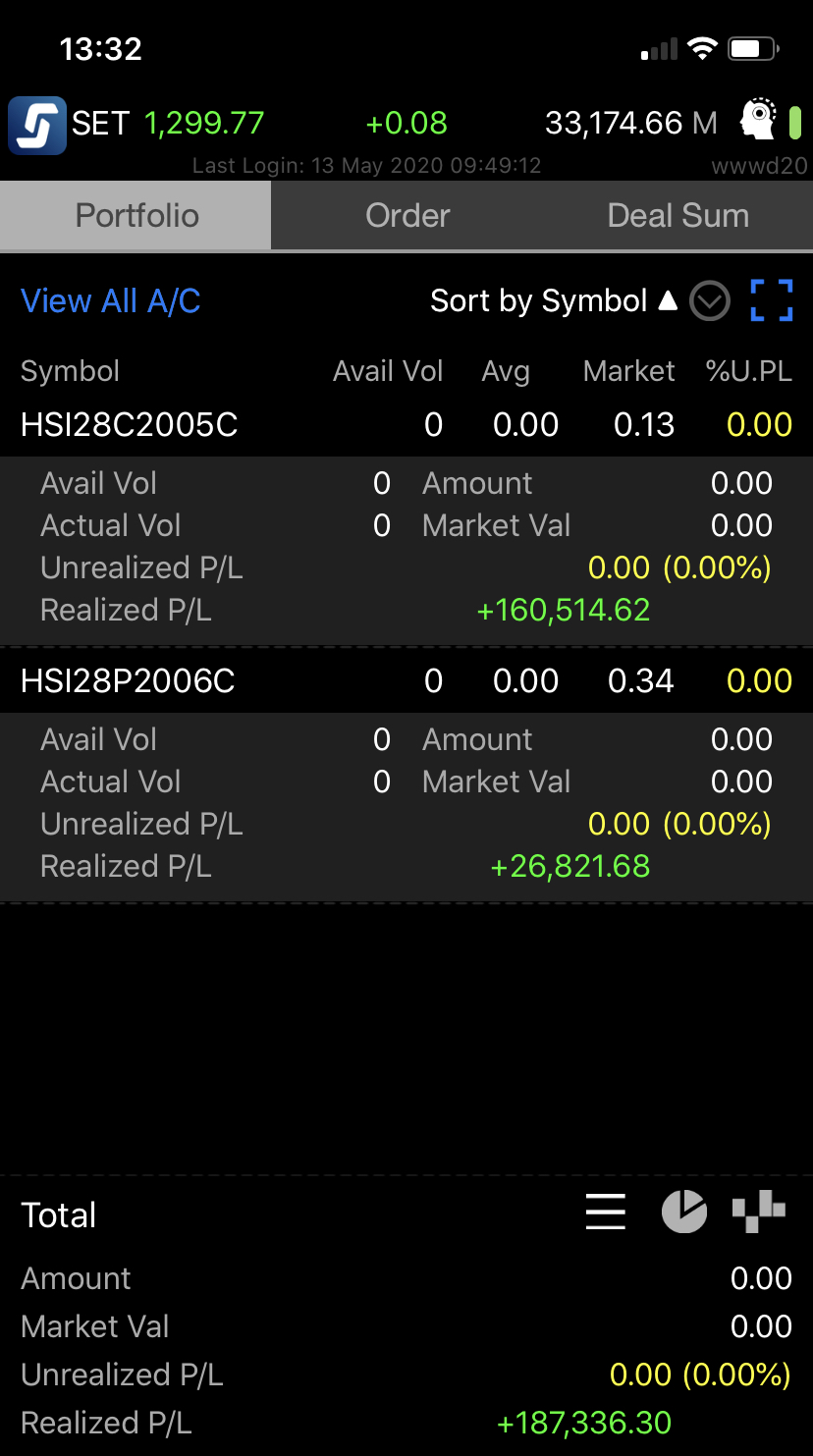Viewport: 813px width, 1456px height.
Task: Show the Total list view icon
Action: [x=606, y=1212]
